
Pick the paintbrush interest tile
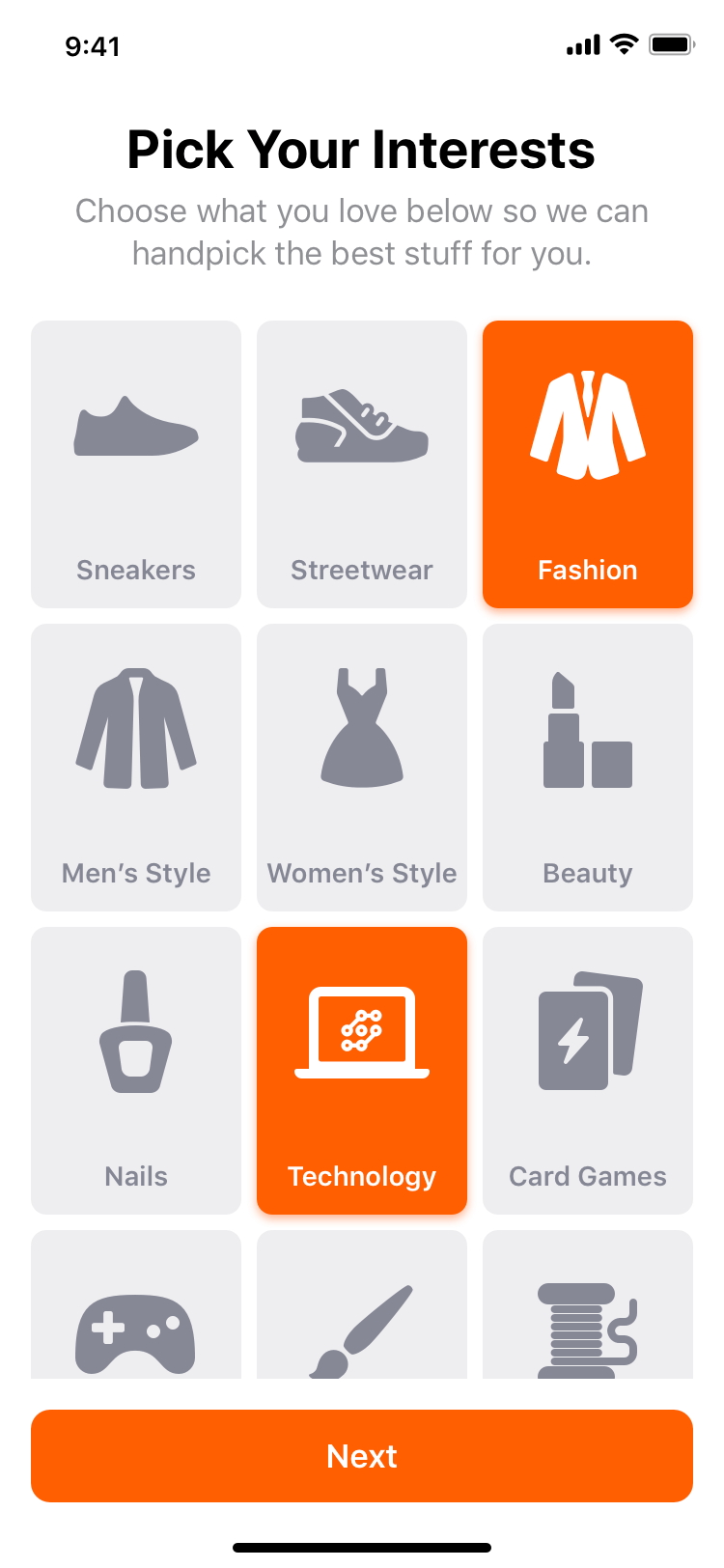362,1304
